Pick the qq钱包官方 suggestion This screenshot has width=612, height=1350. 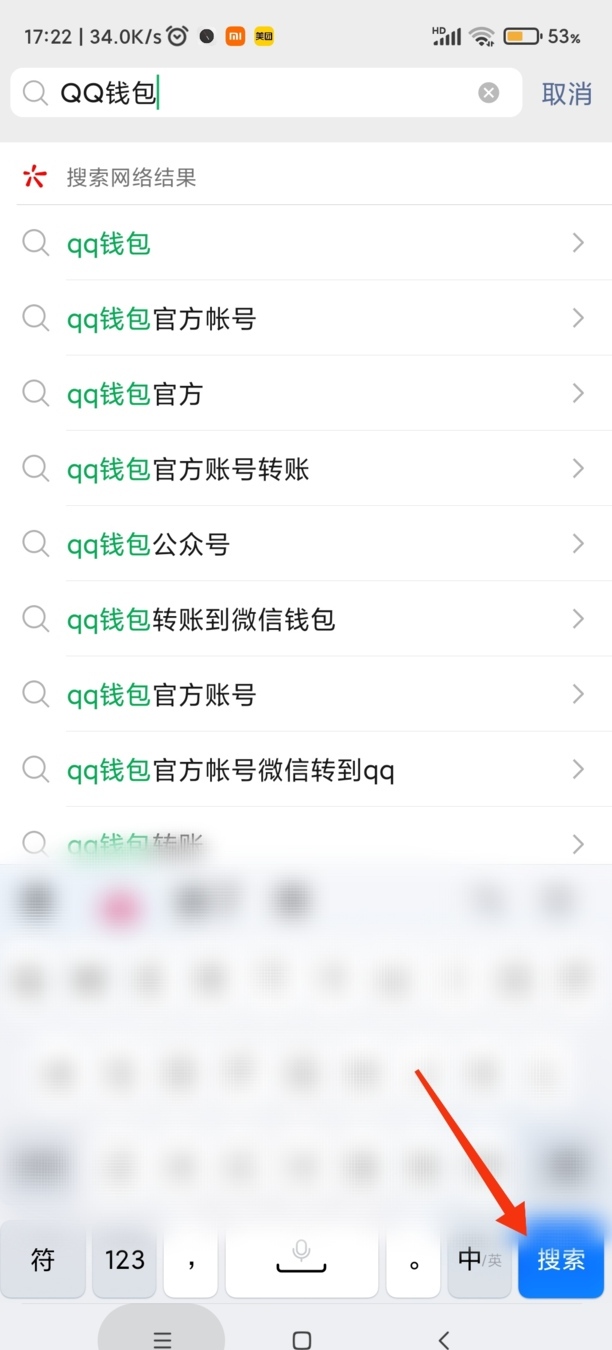[x=300, y=394]
